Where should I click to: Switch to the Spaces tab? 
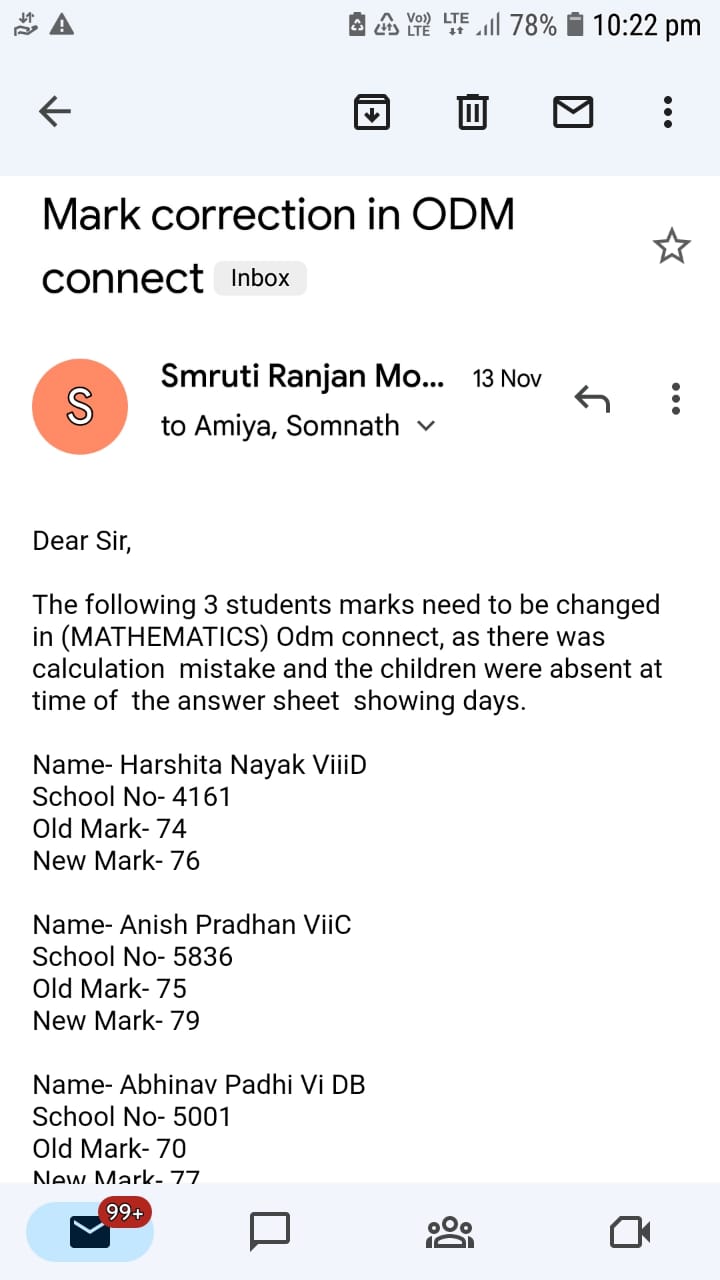tap(450, 1232)
